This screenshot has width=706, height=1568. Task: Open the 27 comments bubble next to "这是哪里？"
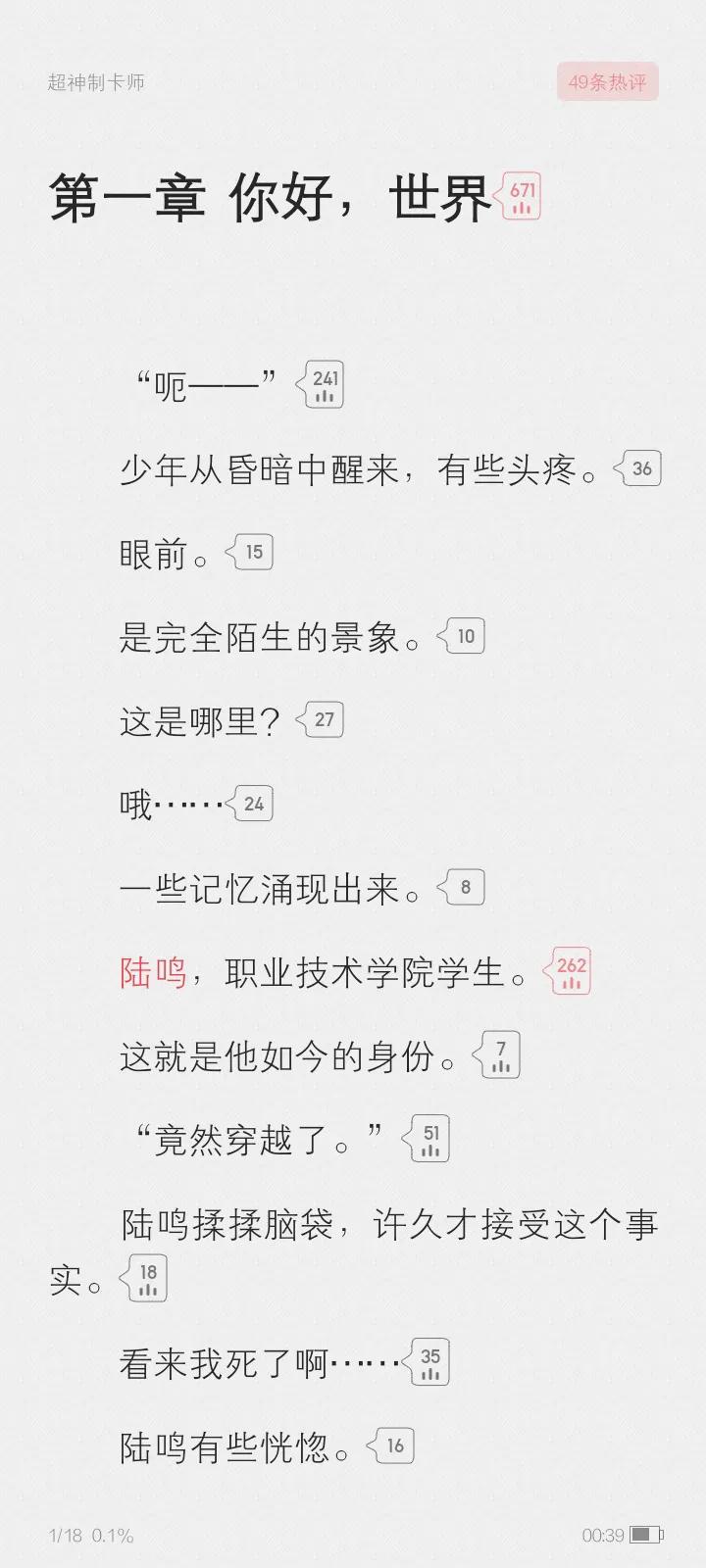pyautogui.click(x=323, y=718)
